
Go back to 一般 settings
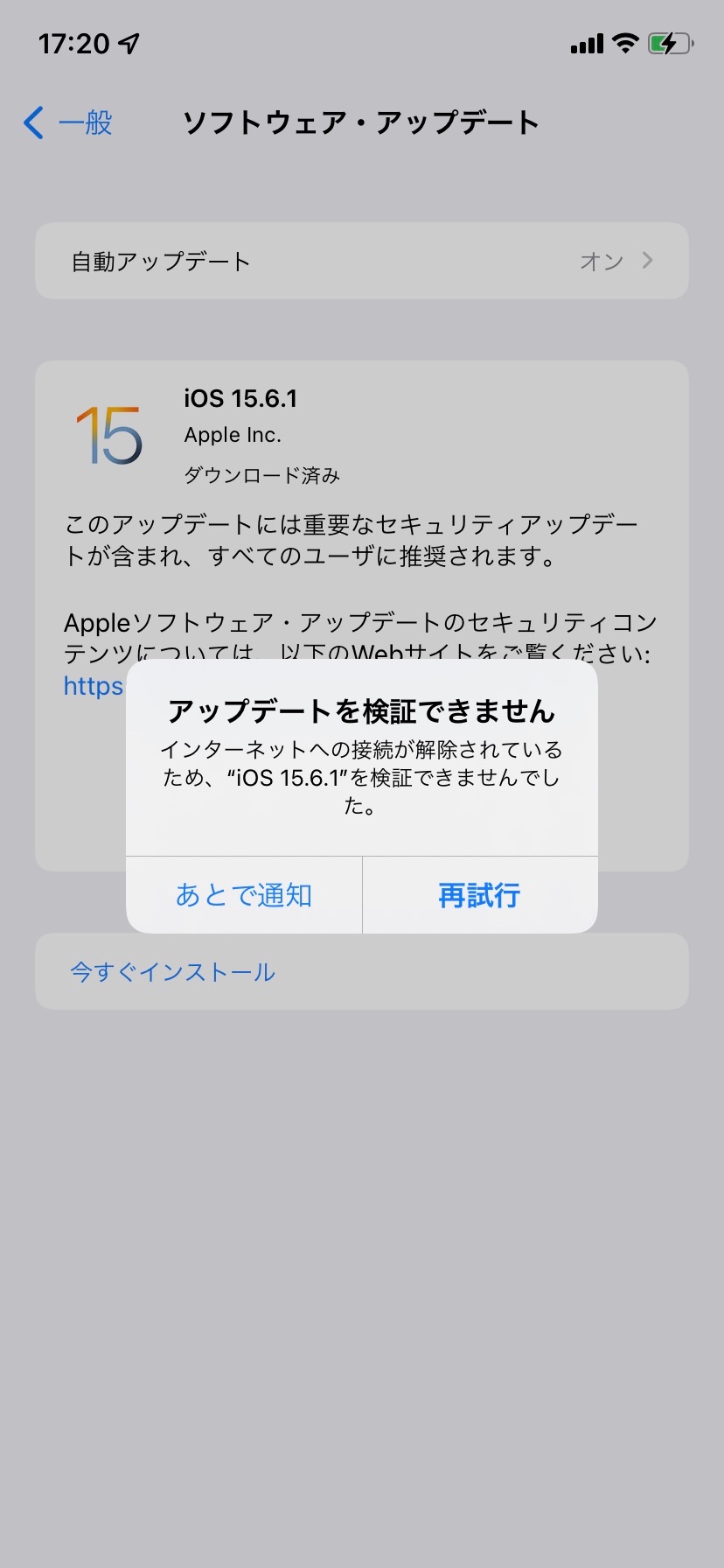click(x=68, y=122)
